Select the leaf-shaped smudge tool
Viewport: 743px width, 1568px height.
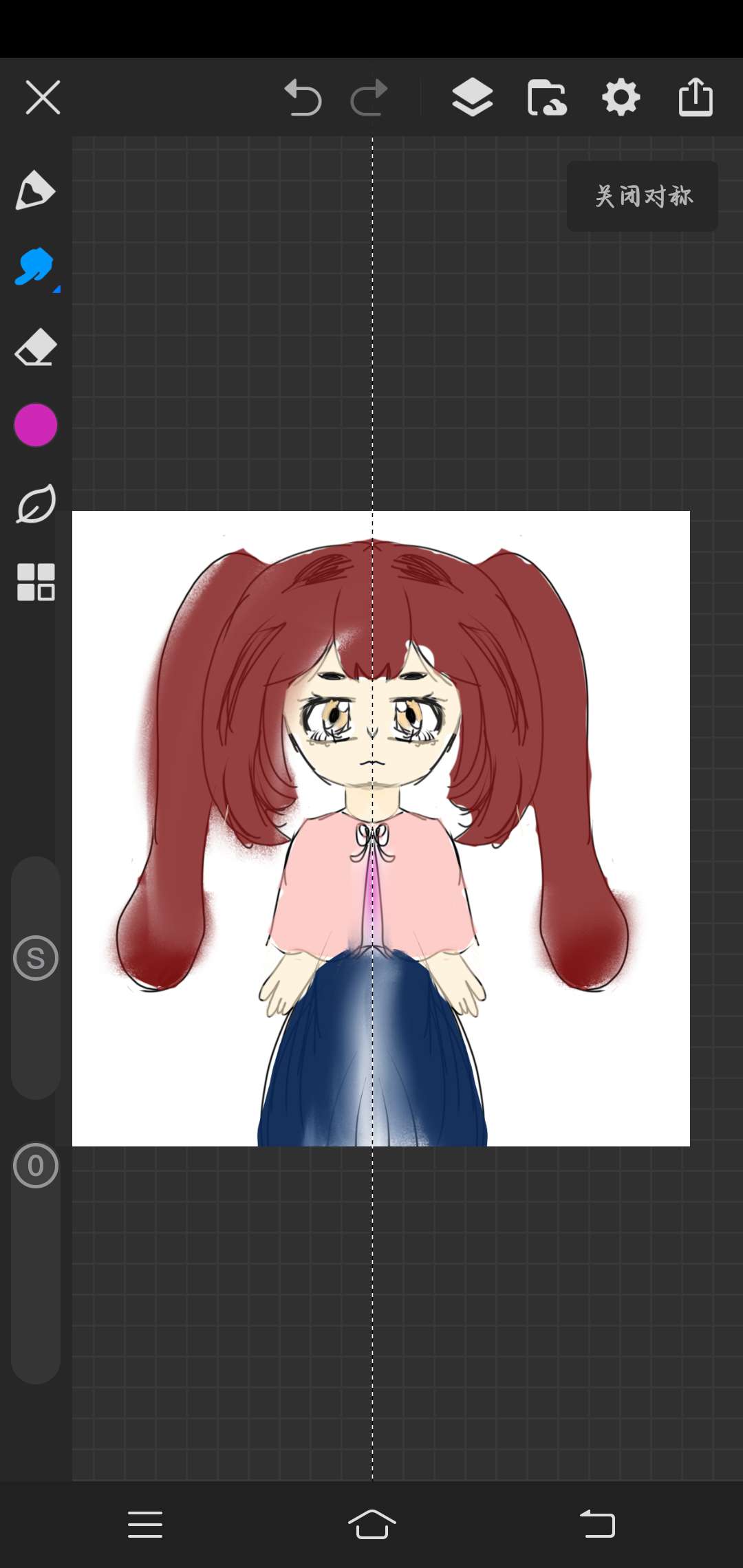coord(36,504)
